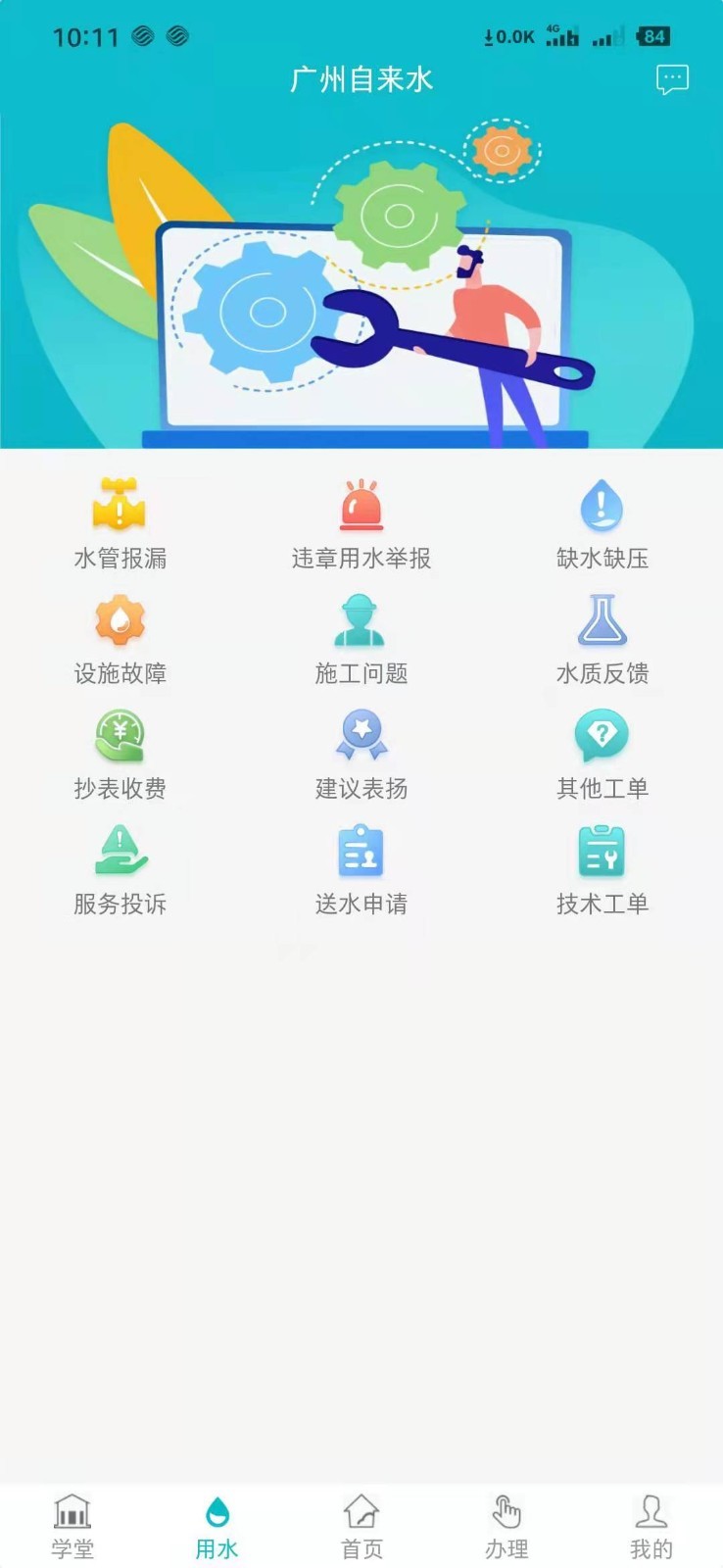Go to the 首页 home tab
Viewport: 723px width, 1568px height.
(361, 1526)
